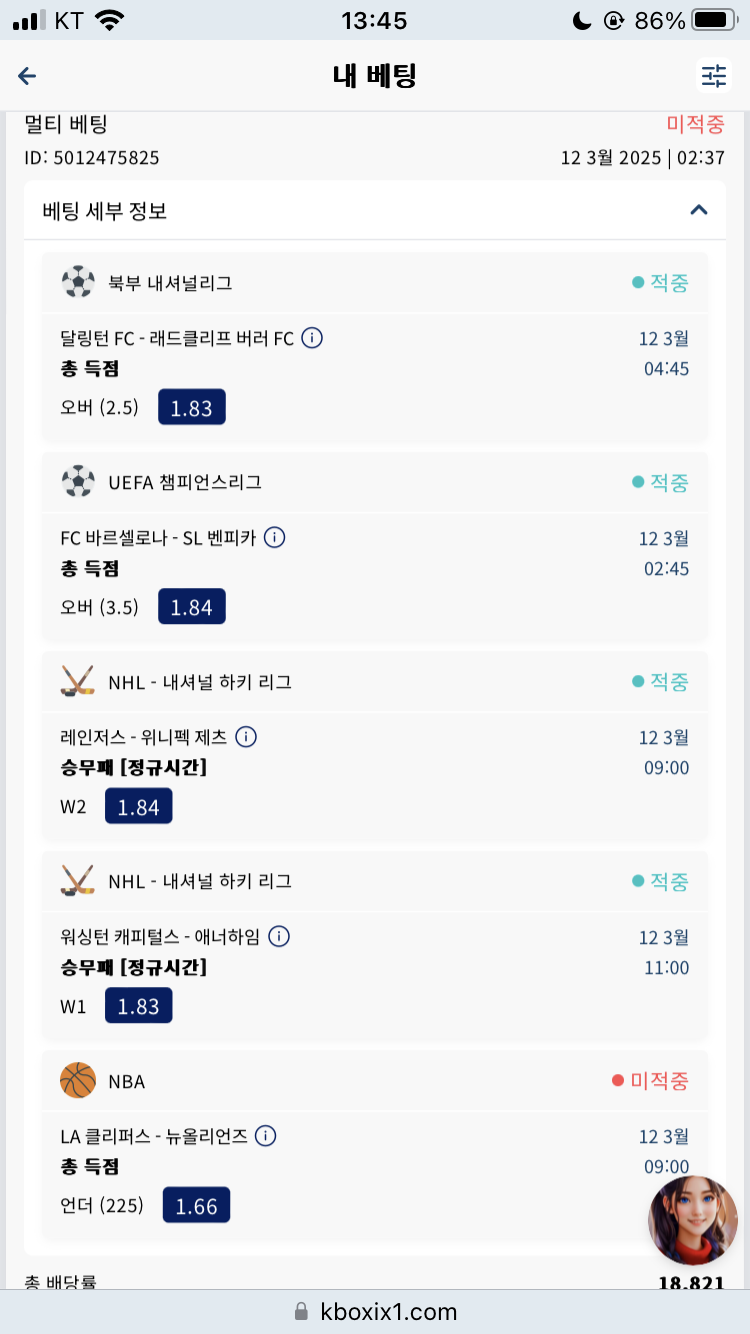Show info for 달링턴 FC - 래드클리프 버러 FC
This screenshot has height=1334, width=750.
pyautogui.click(x=312, y=338)
